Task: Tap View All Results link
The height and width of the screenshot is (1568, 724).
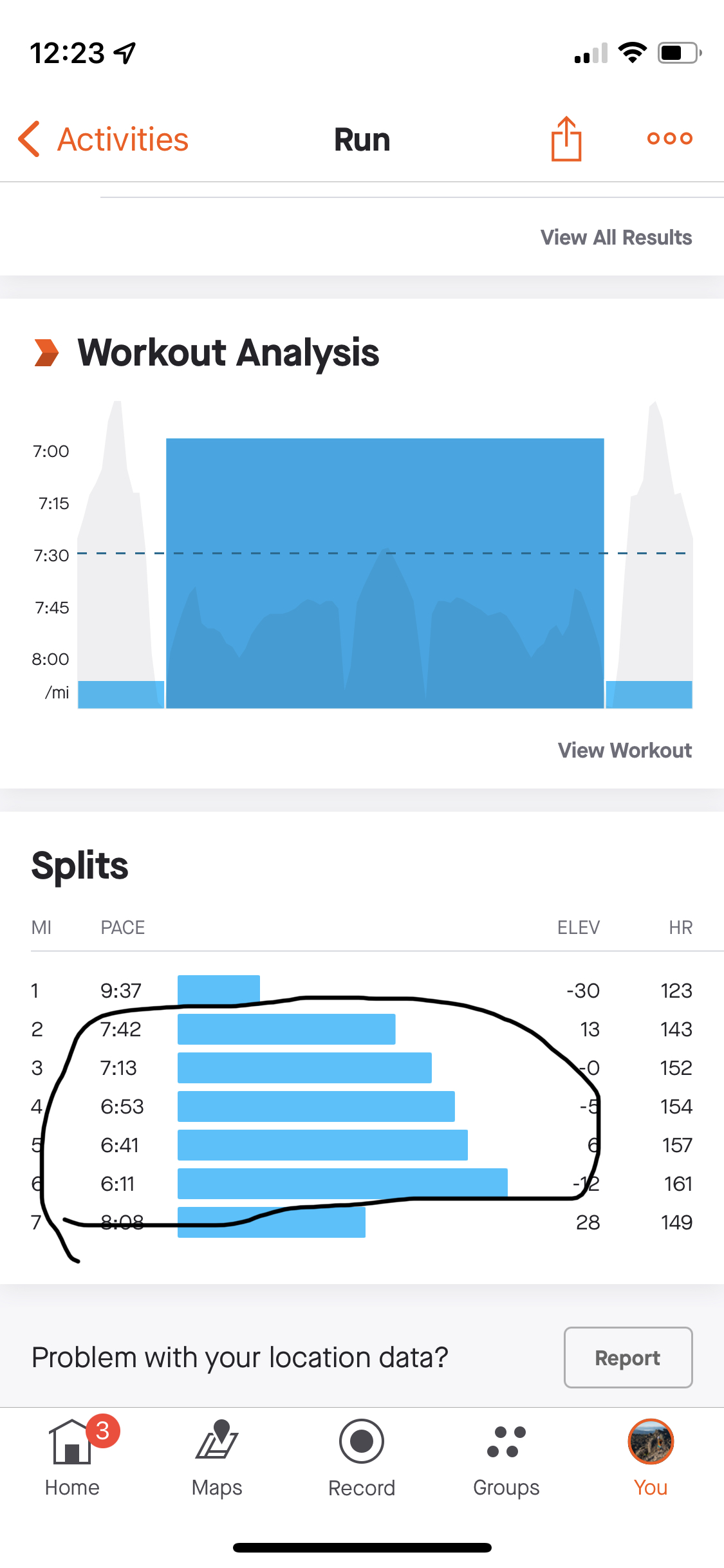Action: click(x=616, y=238)
